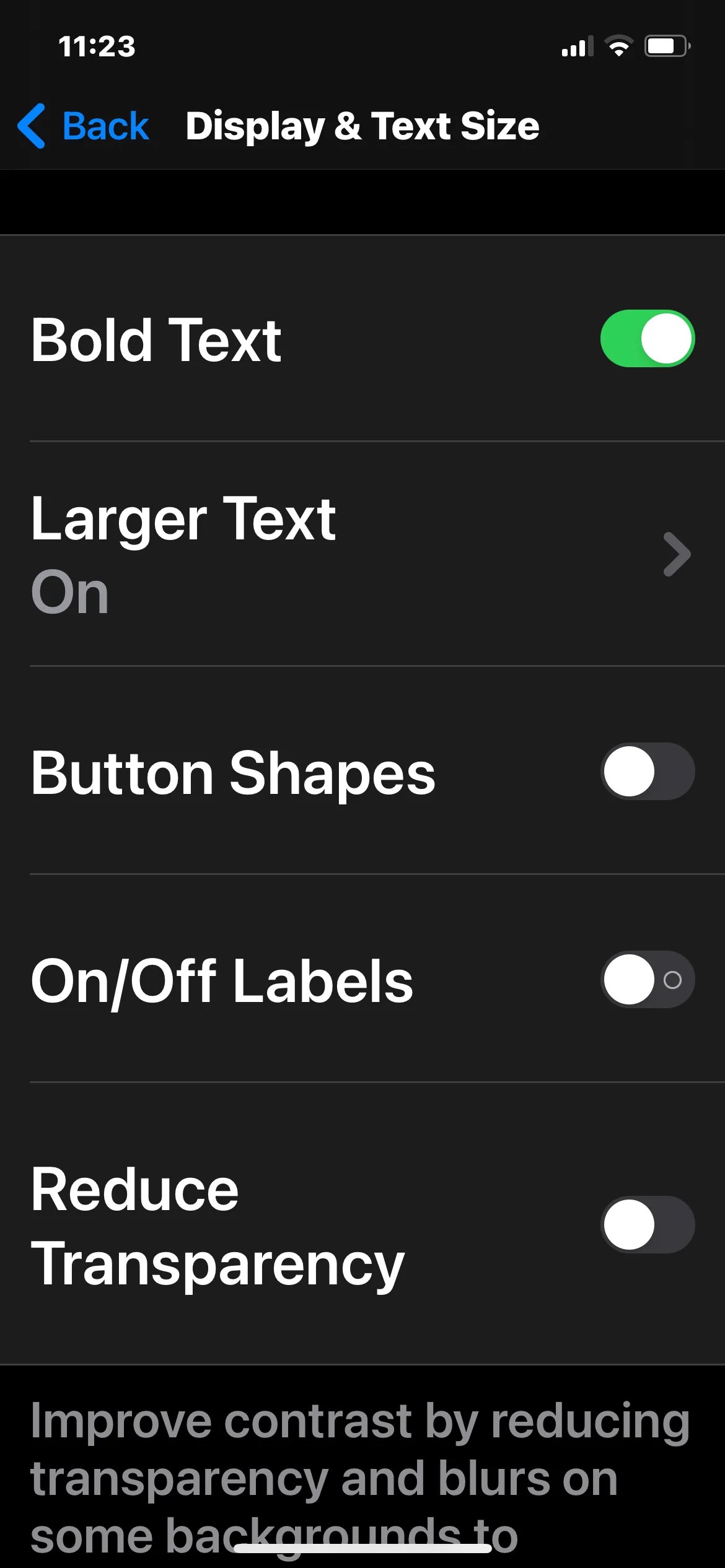Go back using the Back button
Image resolution: width=725 pixels, height=1568 pixels.
click(84, 126)
